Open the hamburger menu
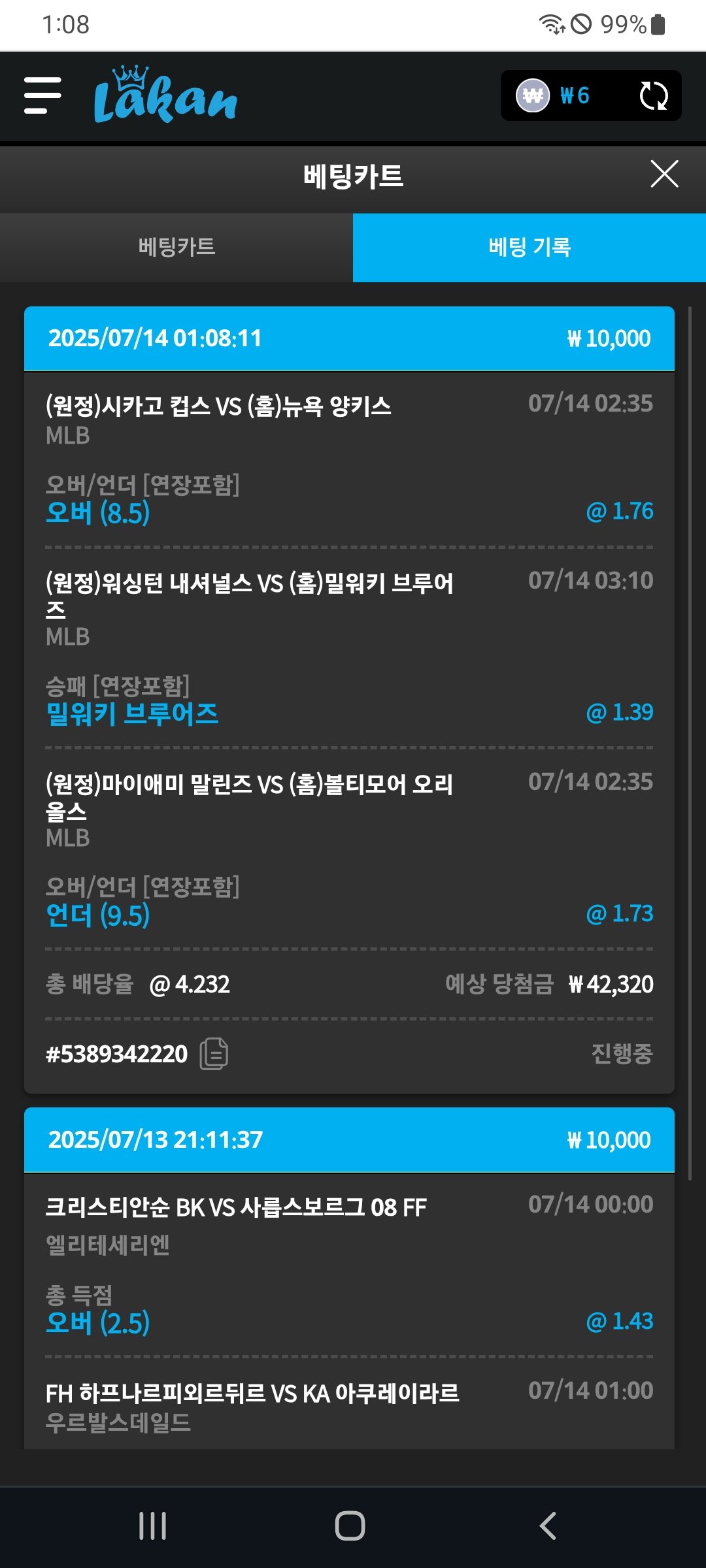Viewport: 706px width, 1568px height. (x=43, y=95)
